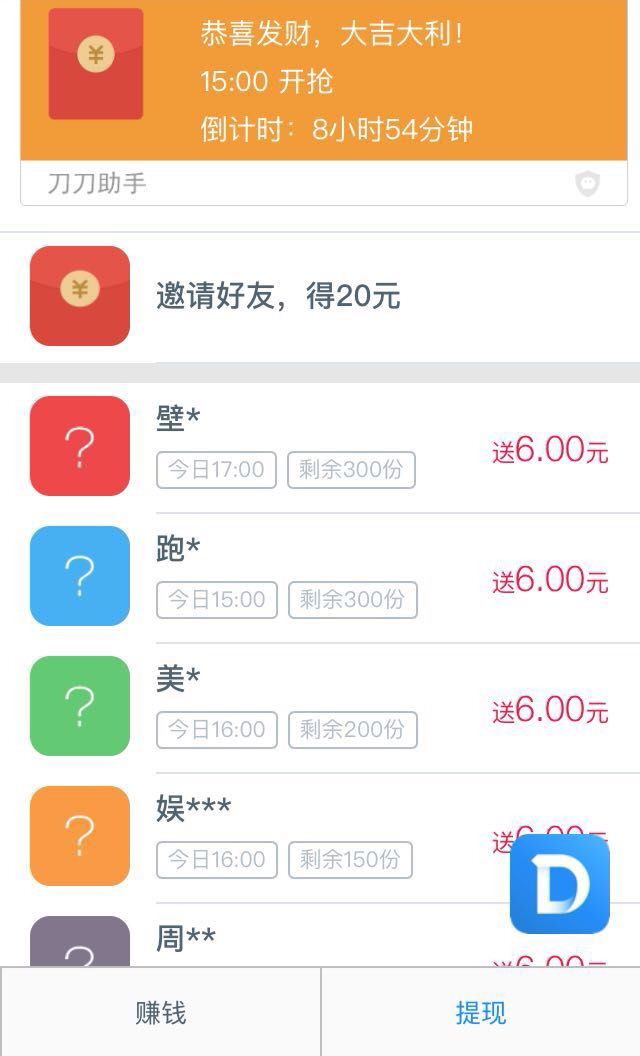Image resolution: width=640 pixels, height=1056 pixels.
Task: Tap the shield icon beside 刀刀助手
Action: [587, 183]
